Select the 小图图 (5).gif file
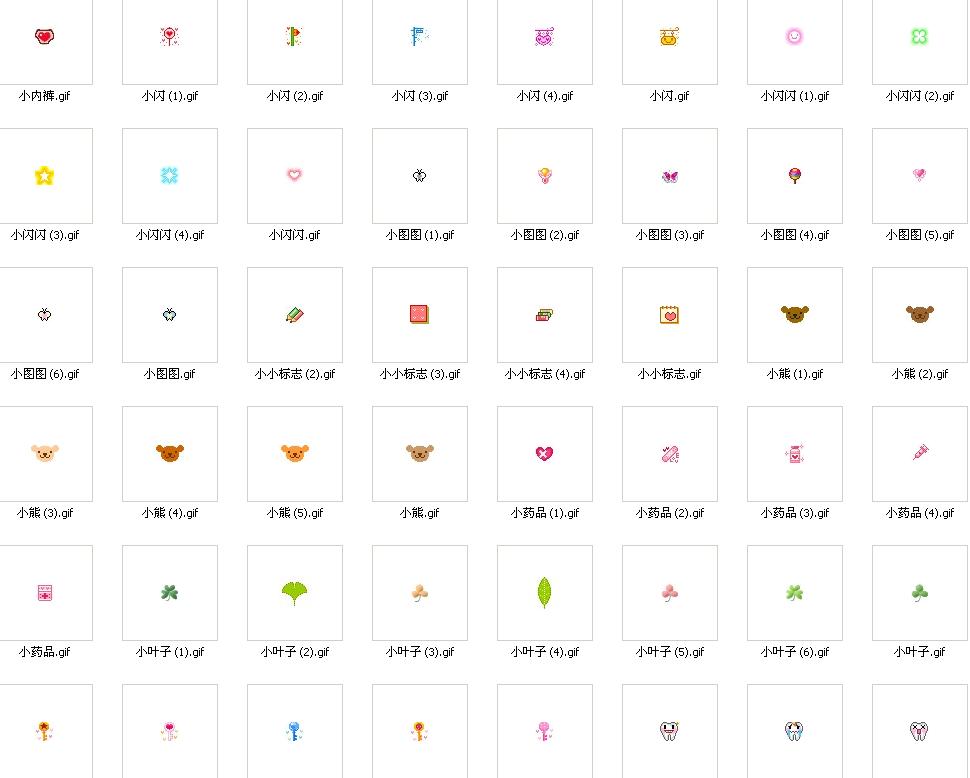 click(919, 176)
